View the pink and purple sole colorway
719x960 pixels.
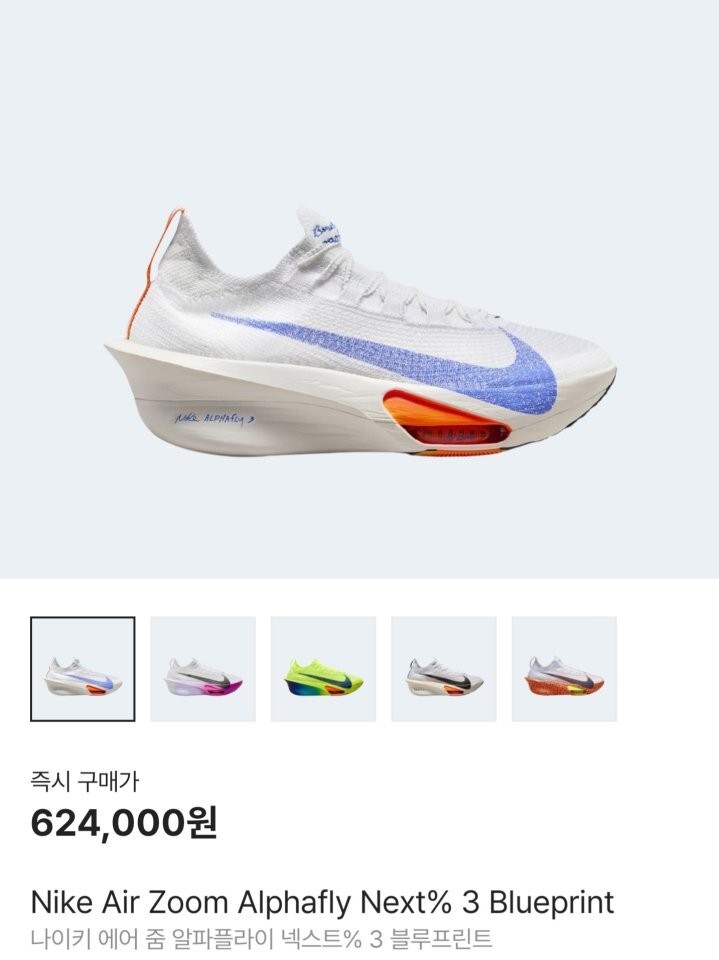203,669
